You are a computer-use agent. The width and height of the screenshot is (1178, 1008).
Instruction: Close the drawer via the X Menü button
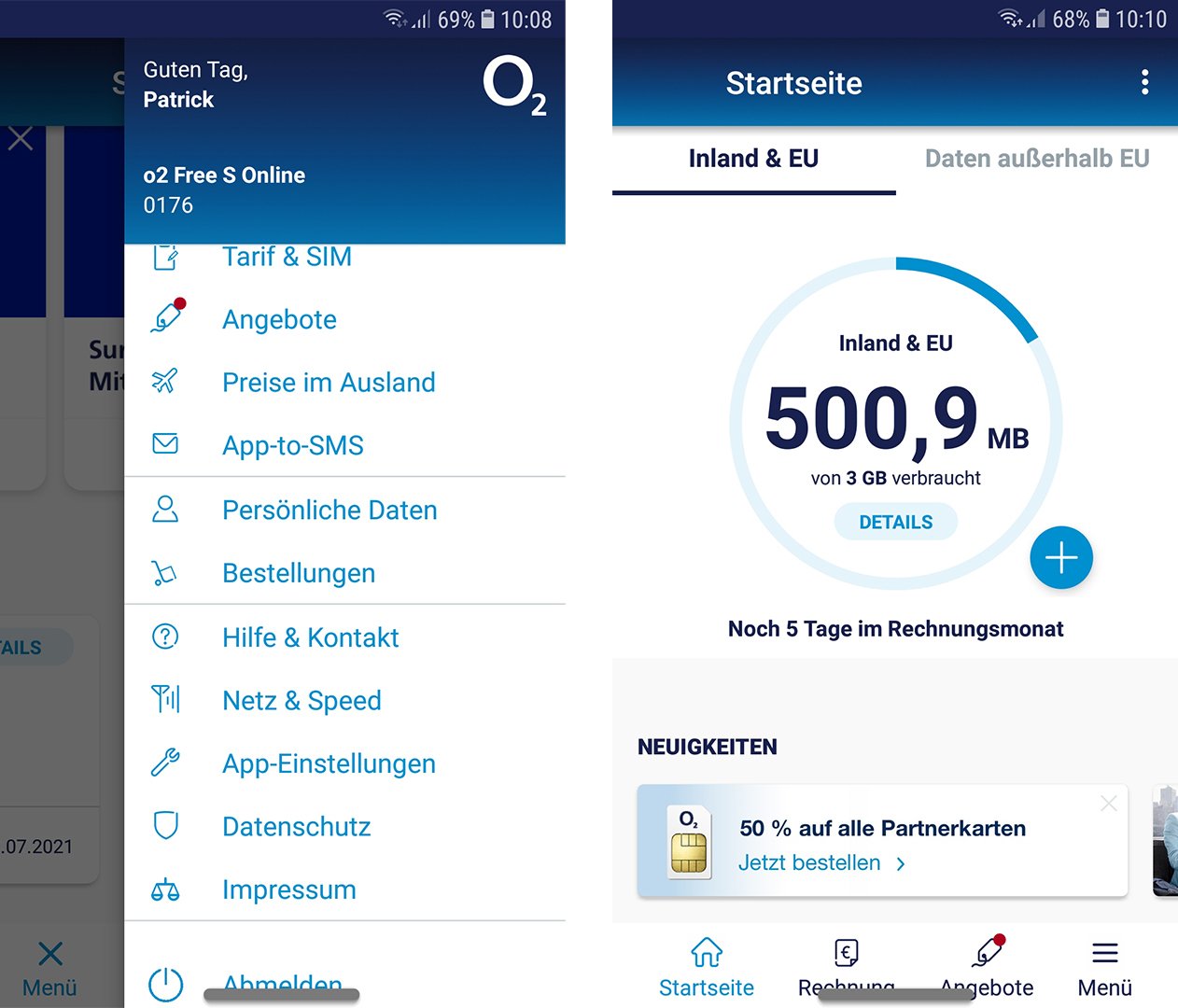[50, 966]
